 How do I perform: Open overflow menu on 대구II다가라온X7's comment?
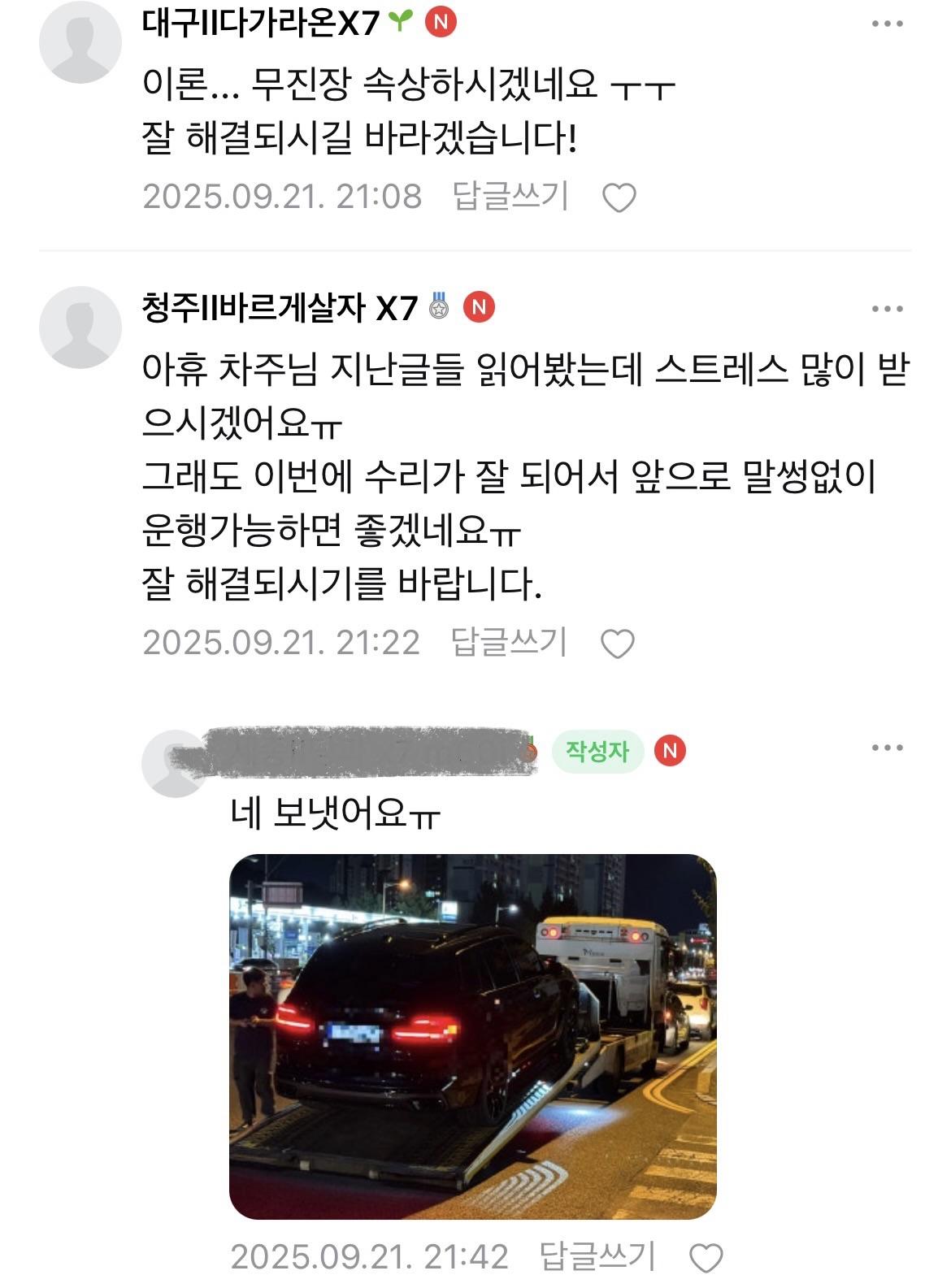[887, 24]
